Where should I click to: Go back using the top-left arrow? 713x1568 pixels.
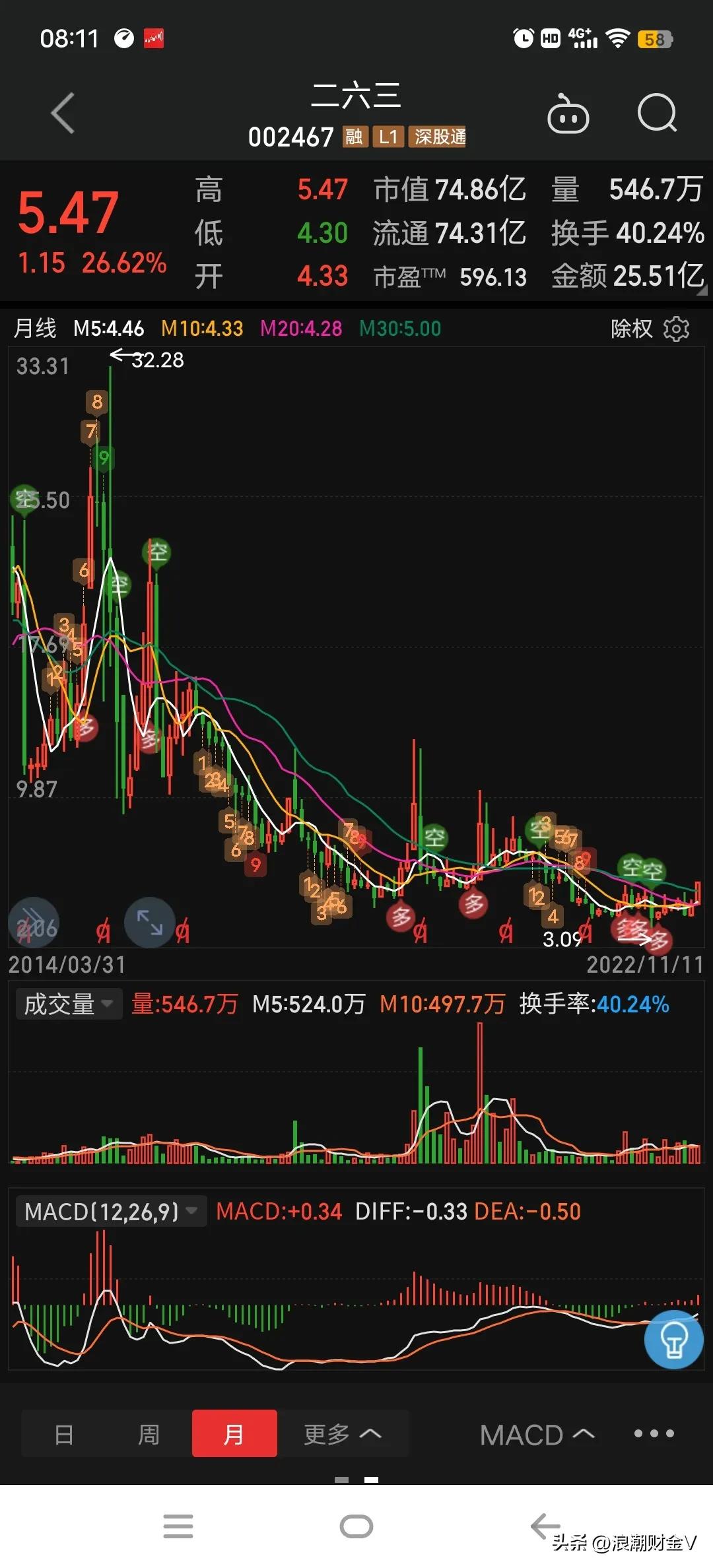point(63,114)
